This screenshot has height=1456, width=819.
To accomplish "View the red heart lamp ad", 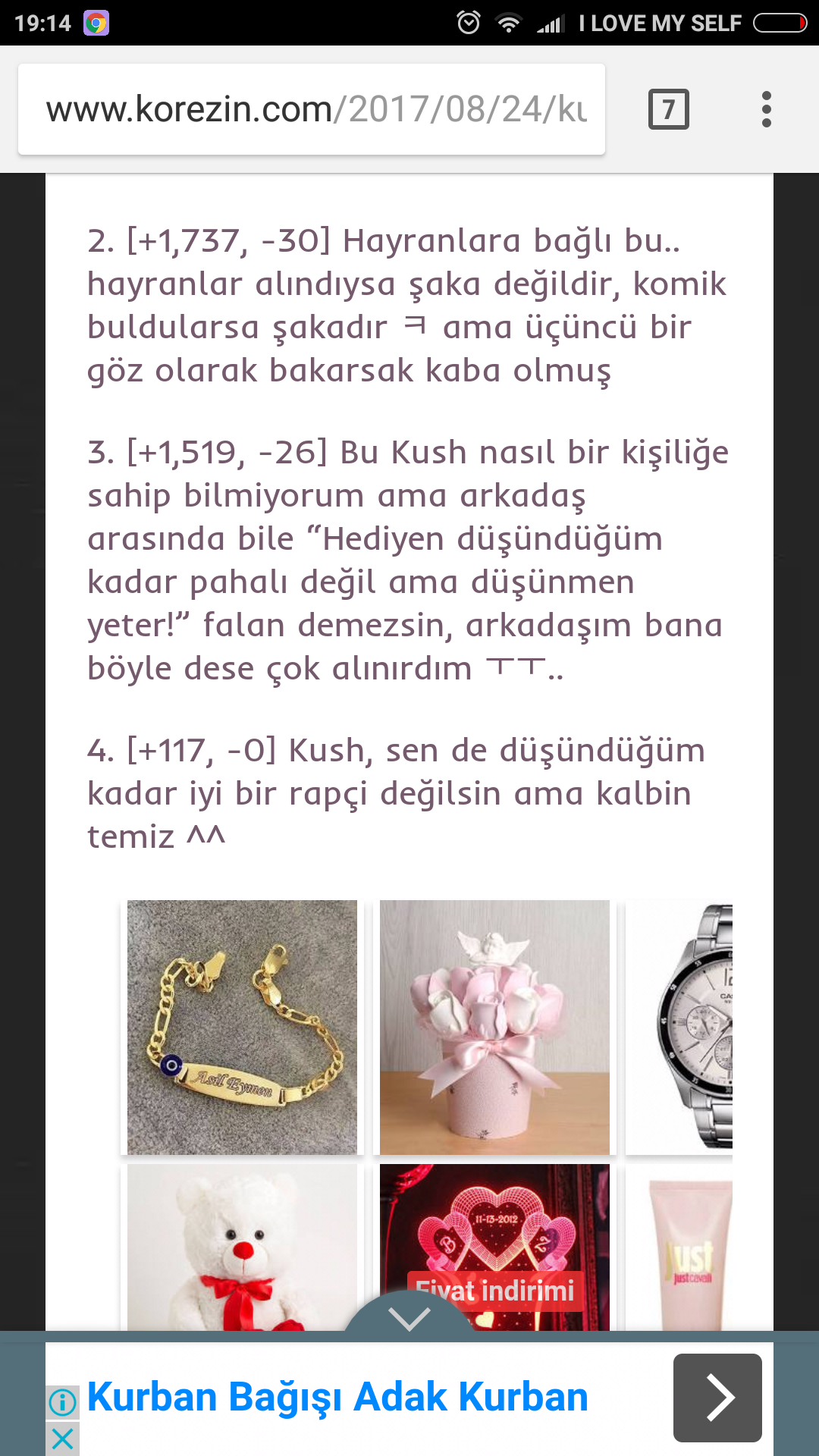I will coord(494,1228).
